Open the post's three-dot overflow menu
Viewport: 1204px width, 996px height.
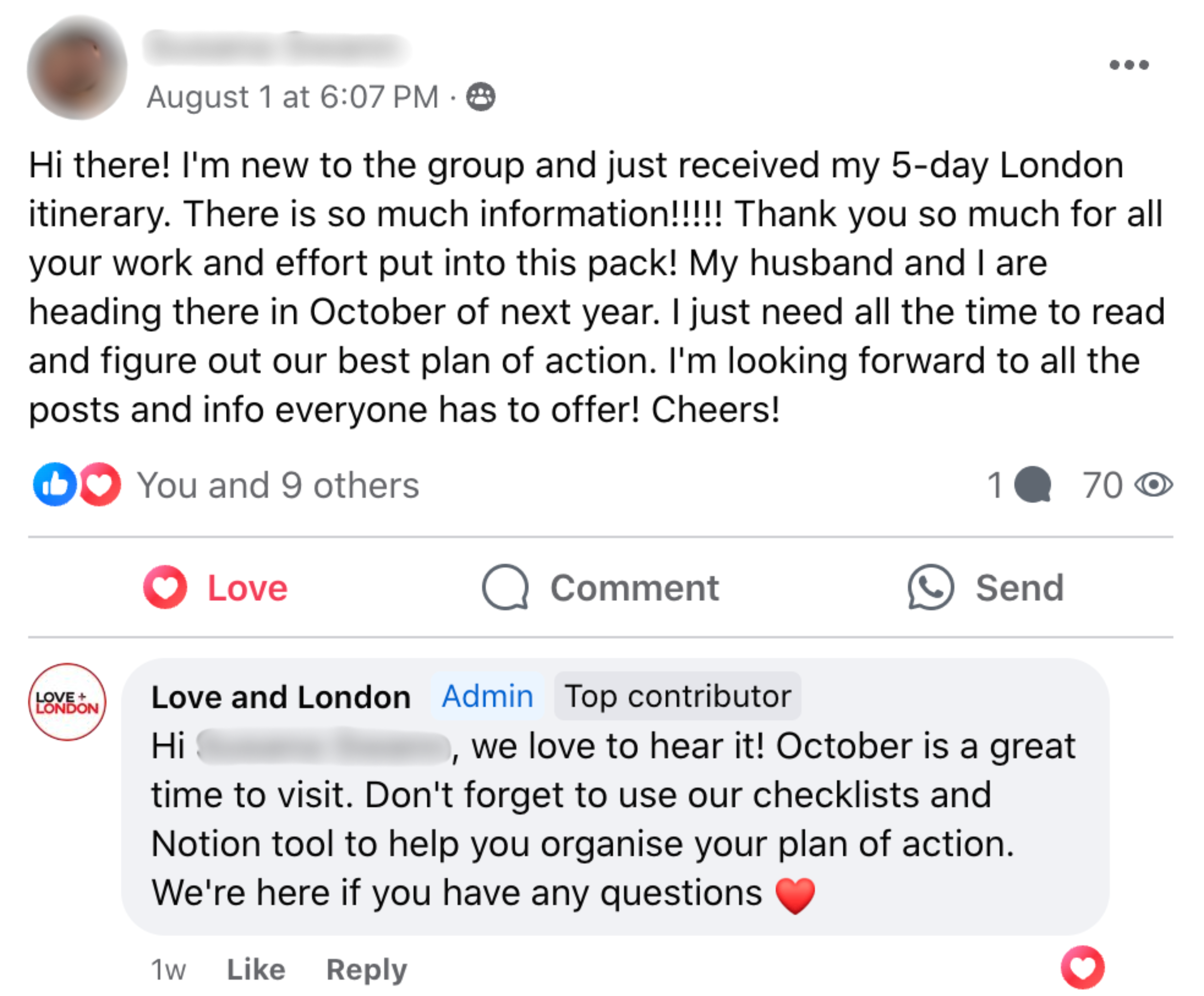tap(1128, 65)
